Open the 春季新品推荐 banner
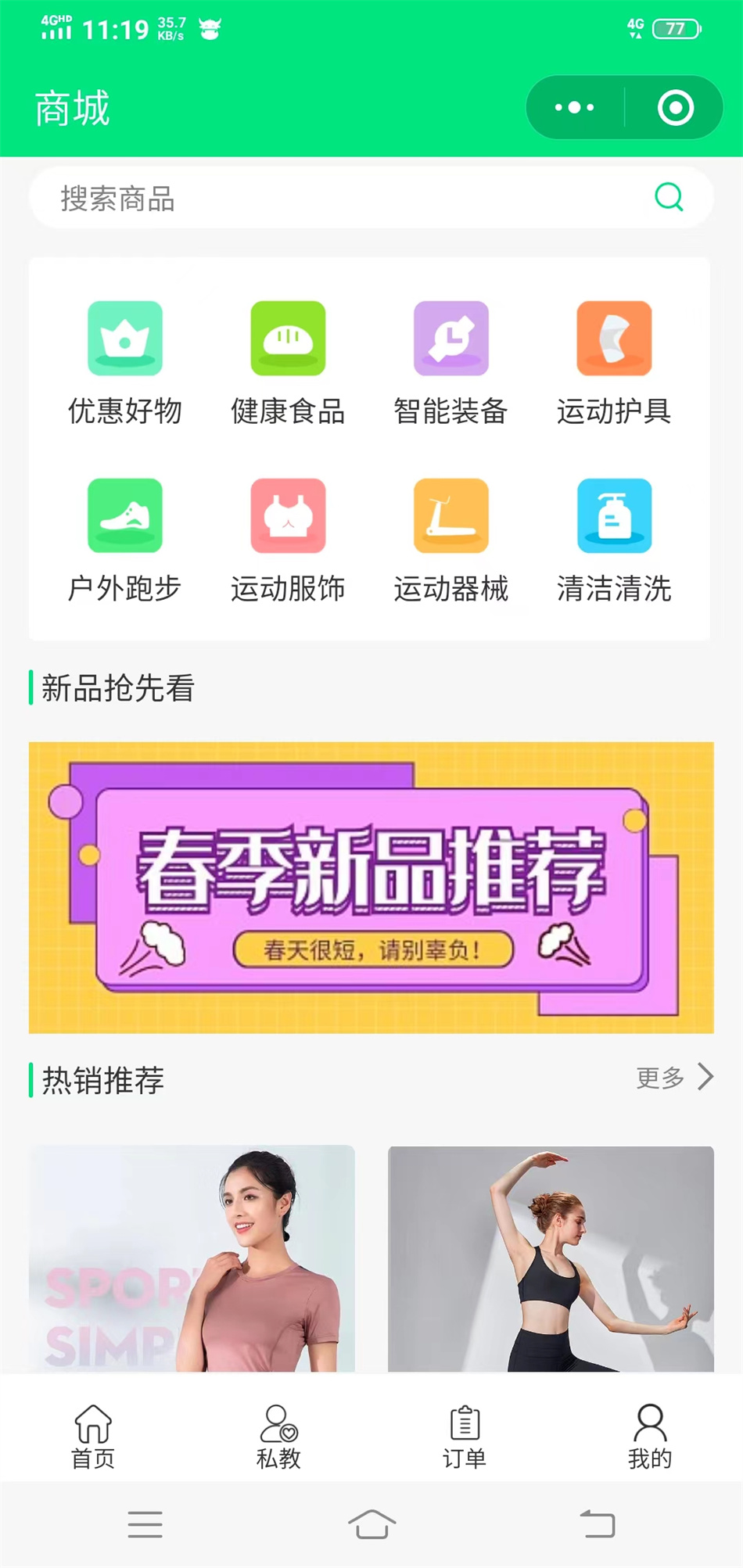Viewport: 743px width, 1568px height. 371,888
